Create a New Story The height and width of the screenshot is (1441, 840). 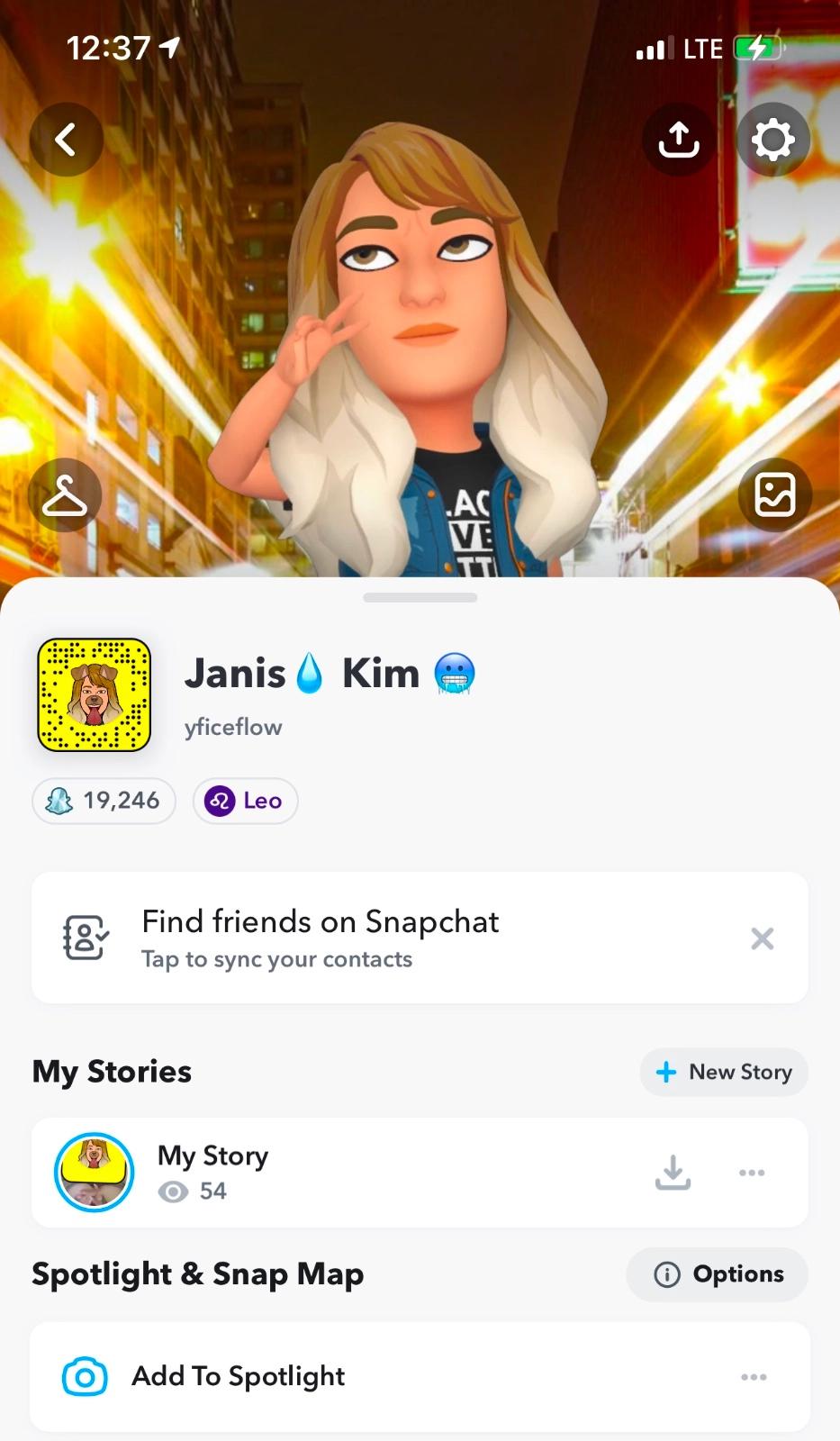pos(724,1072)
